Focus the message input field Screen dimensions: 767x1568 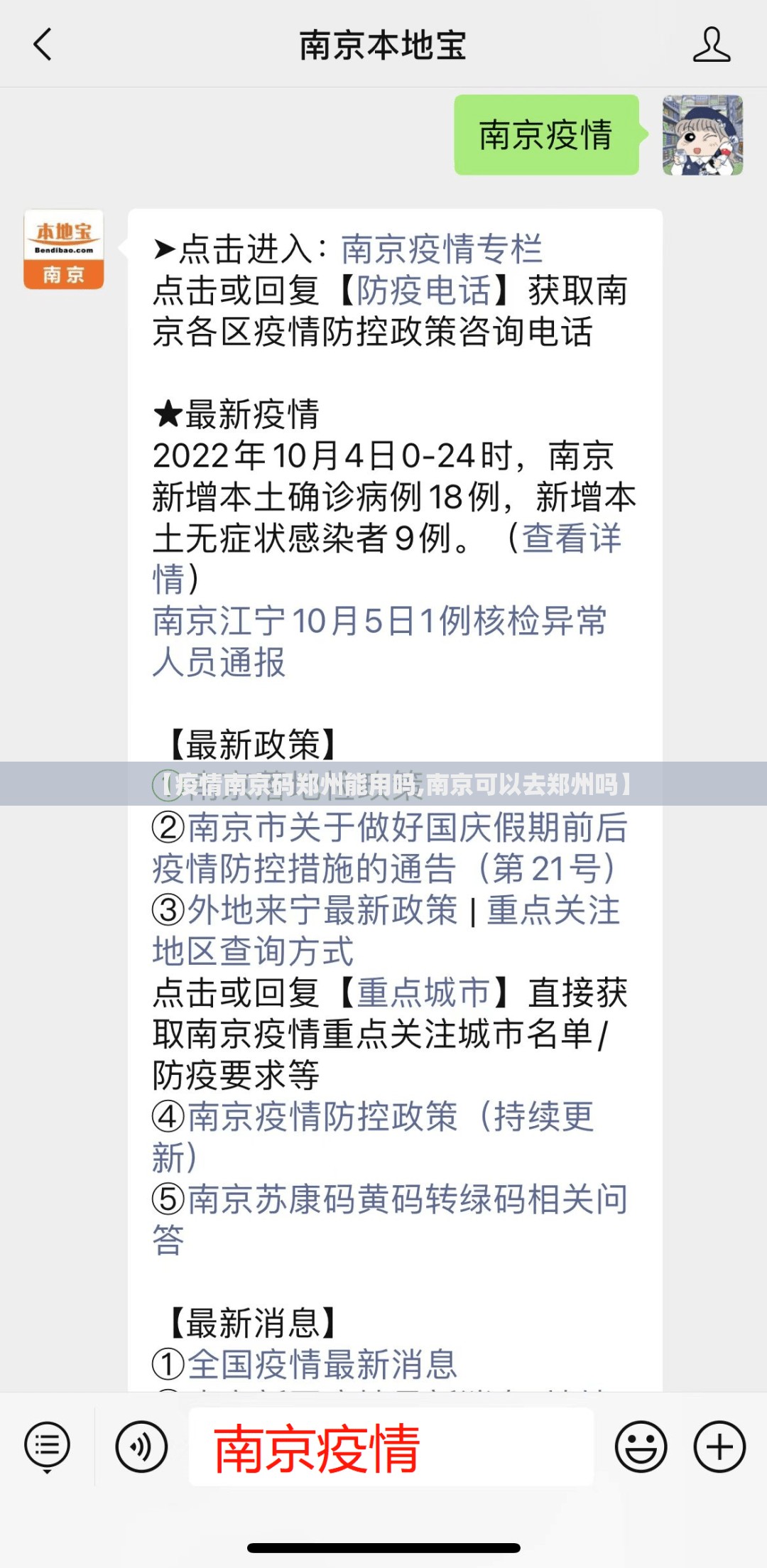point(391,1447)
